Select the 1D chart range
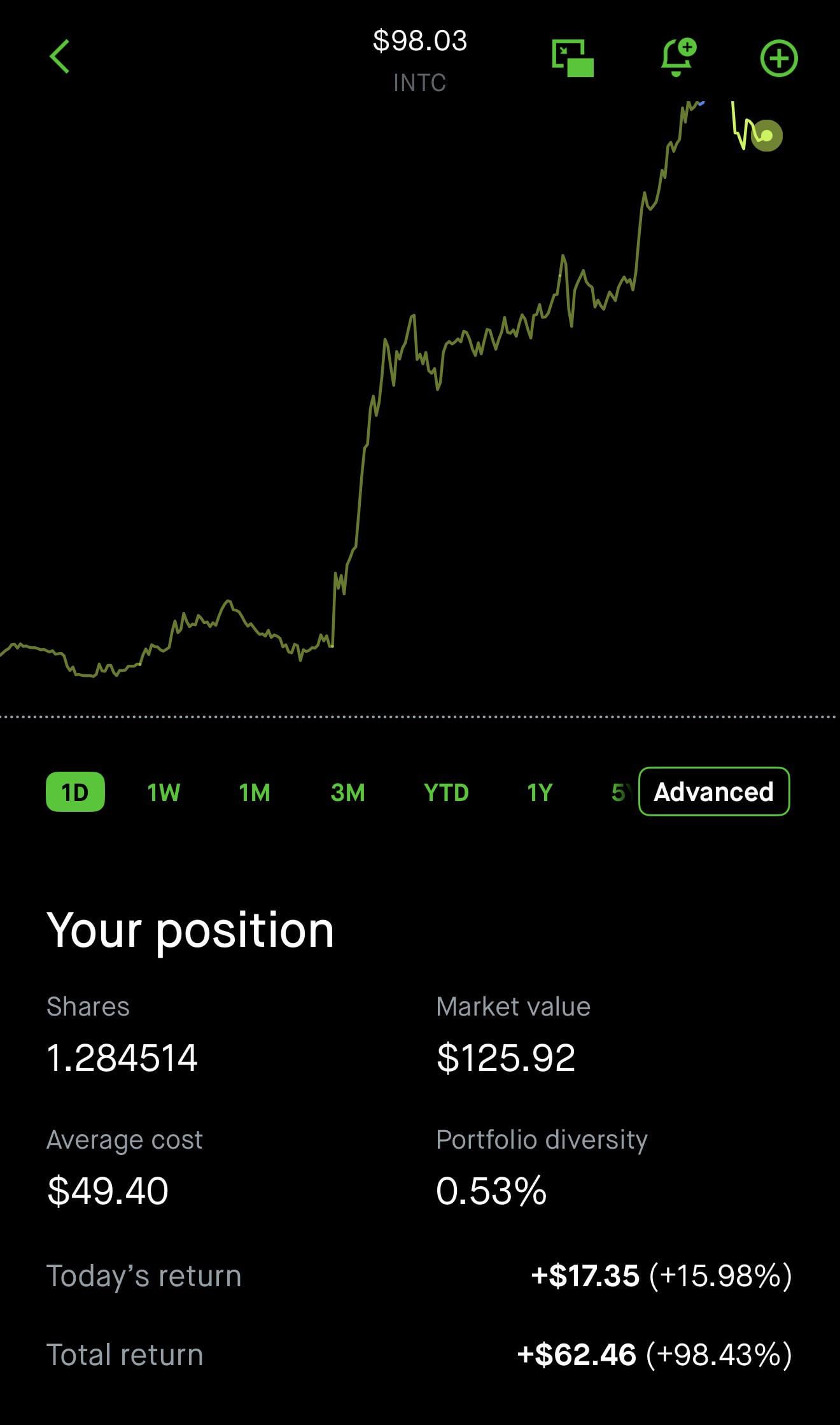Image resolution: width=840 pixels, height=1425 pixels. click(75, 792)
